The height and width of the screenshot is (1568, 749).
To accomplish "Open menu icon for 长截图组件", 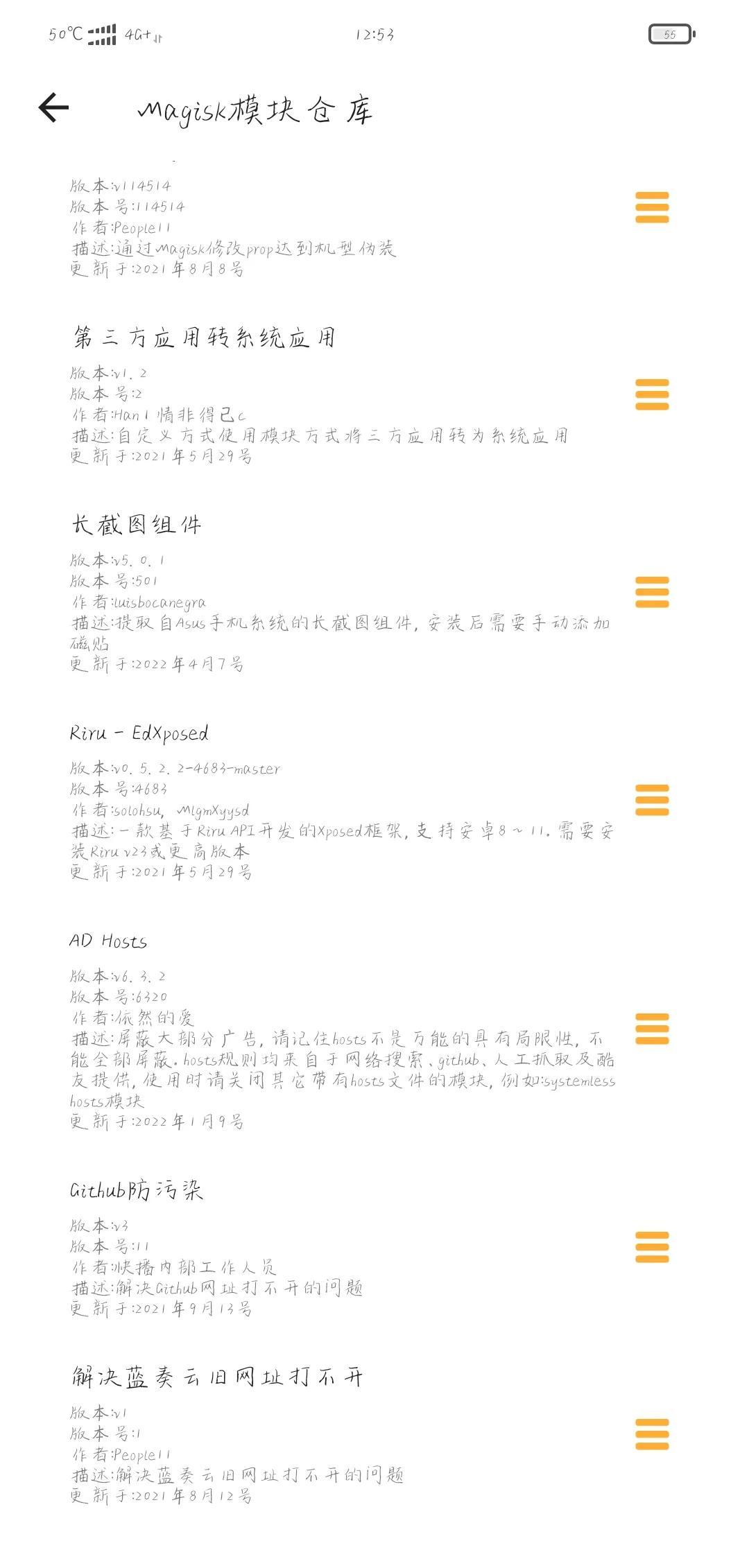I will tap(651, 593).
